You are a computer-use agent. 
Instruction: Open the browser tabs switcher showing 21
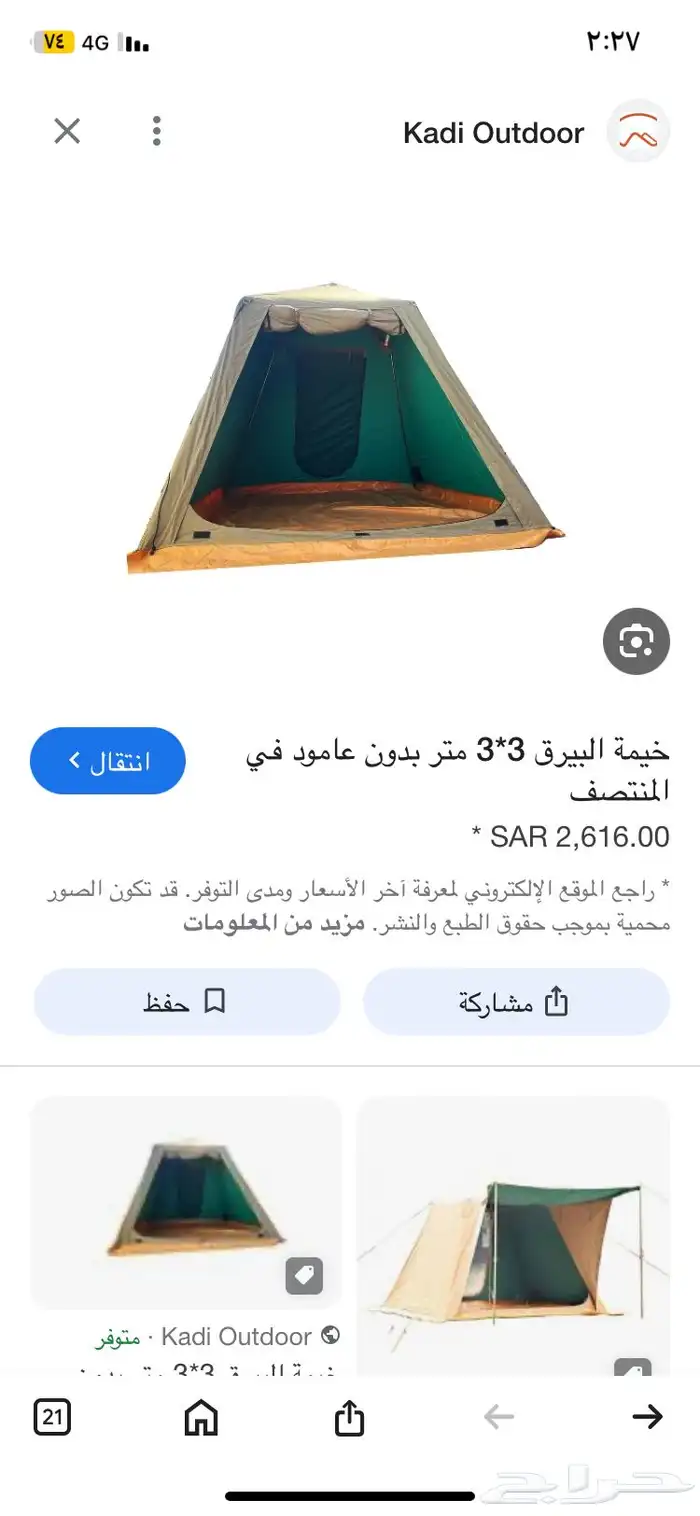(x=52, y=1416)
